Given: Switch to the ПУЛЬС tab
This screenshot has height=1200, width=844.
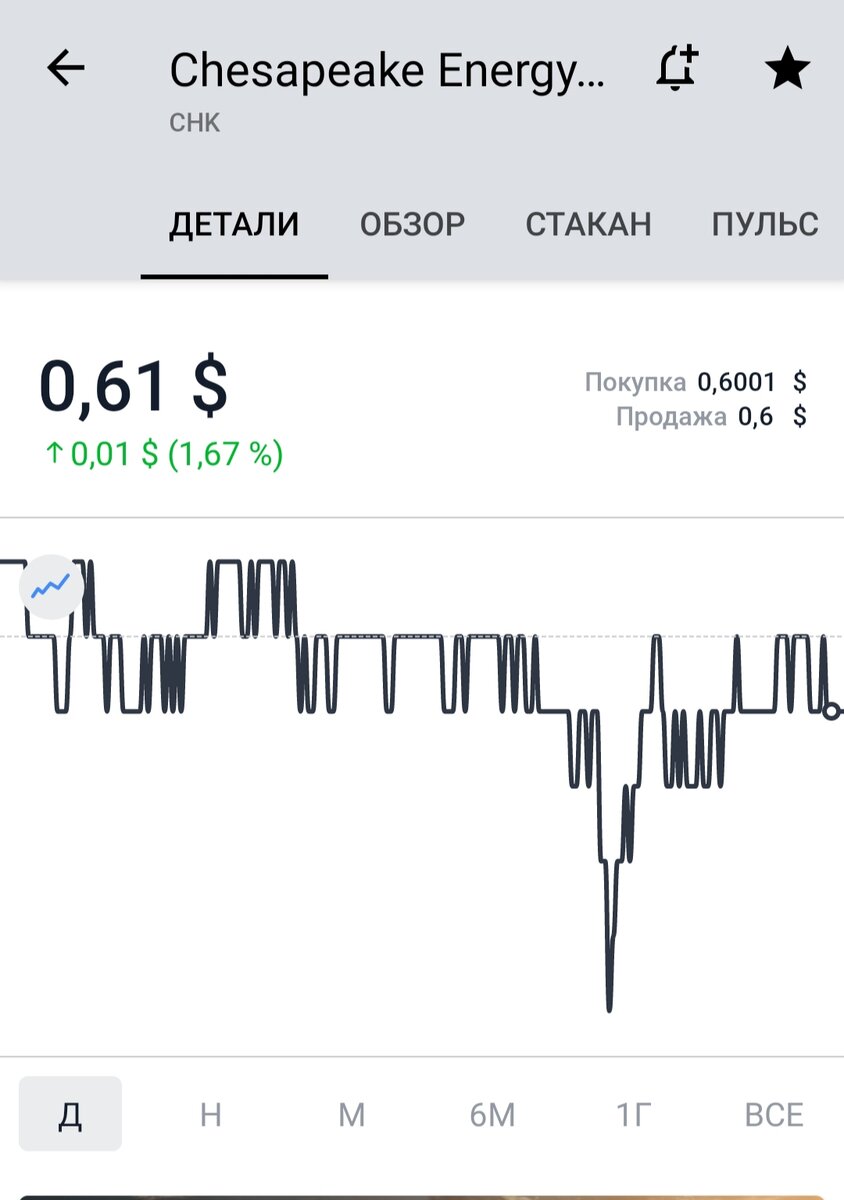Looking at the screenshot, I should click(x=764, y=224).
